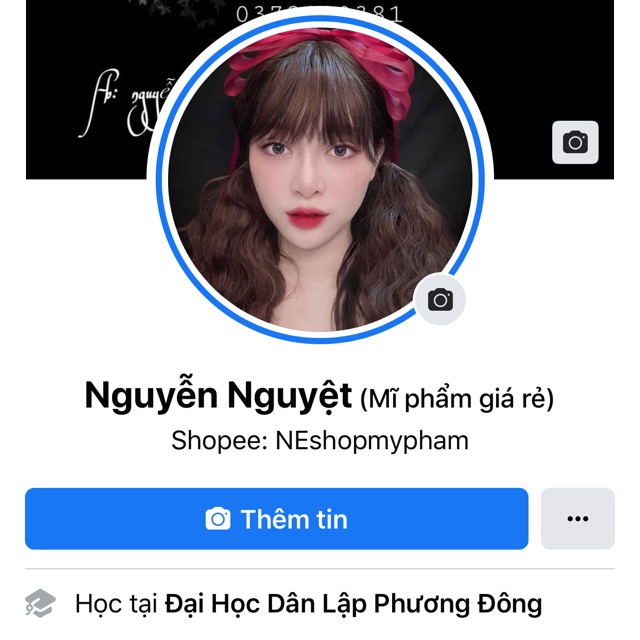Open Đại Học Dân Lập Phương Đông link
The image size is (640, 640).
click(x=353, y=604)
